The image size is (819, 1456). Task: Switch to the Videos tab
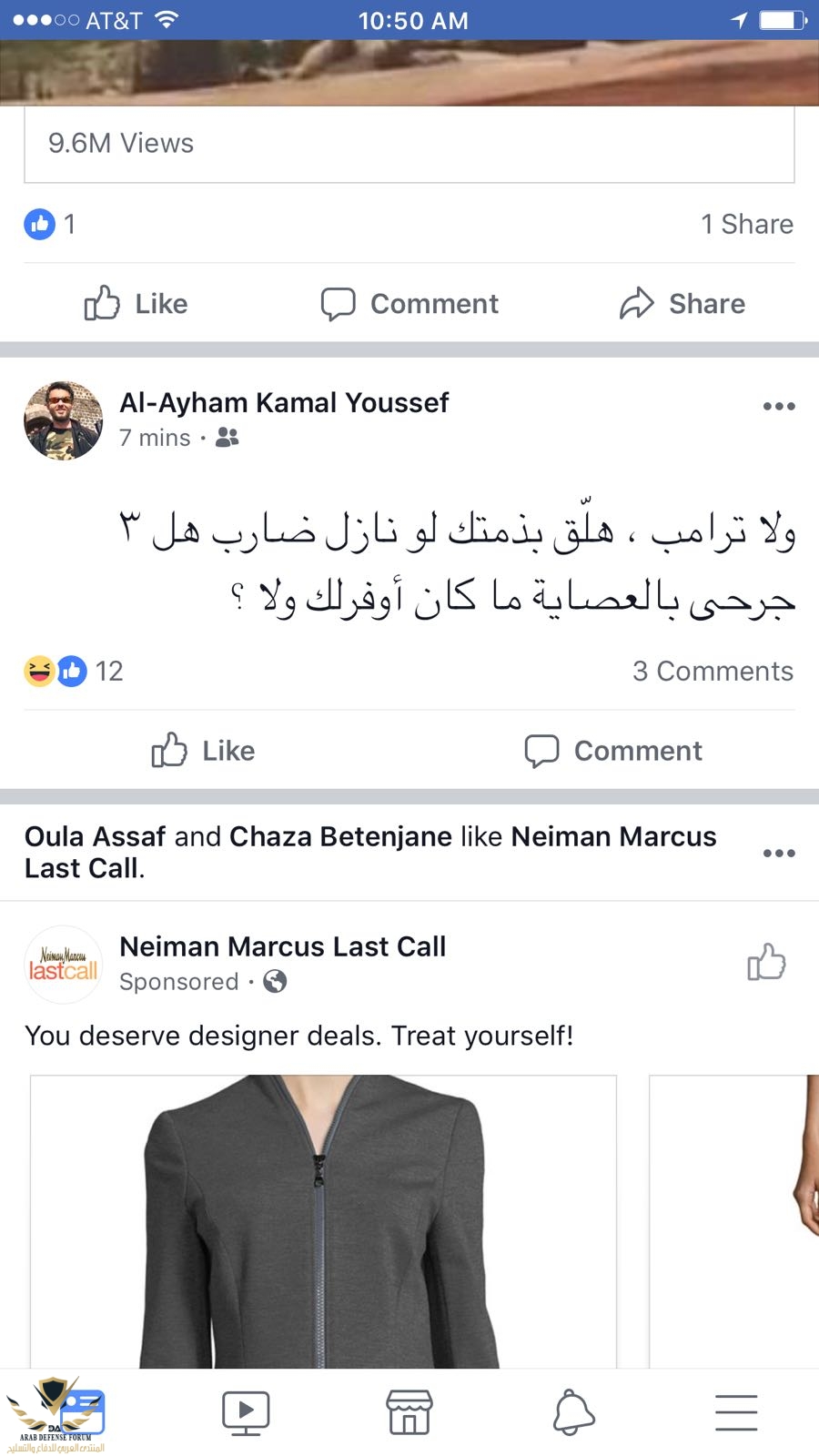point(246,1413)
